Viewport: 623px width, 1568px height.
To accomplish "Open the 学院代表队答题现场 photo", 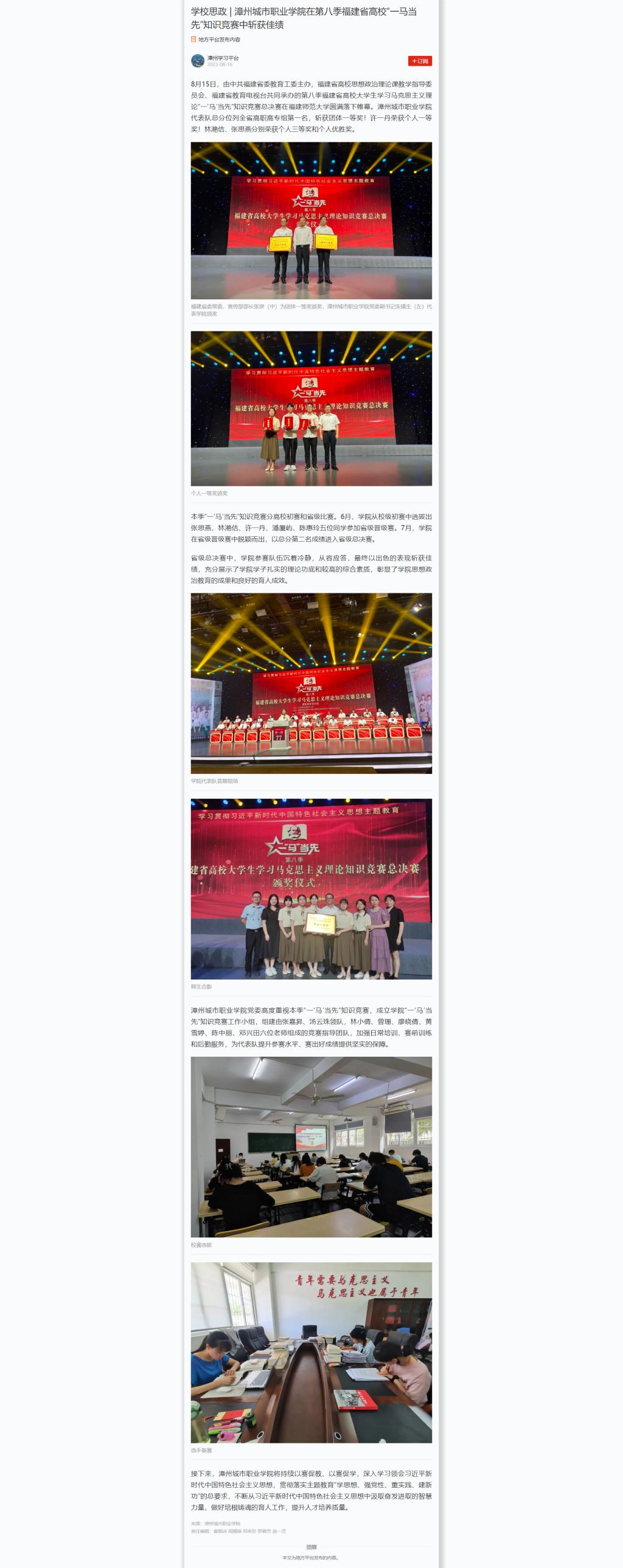I will pos(311,683).
